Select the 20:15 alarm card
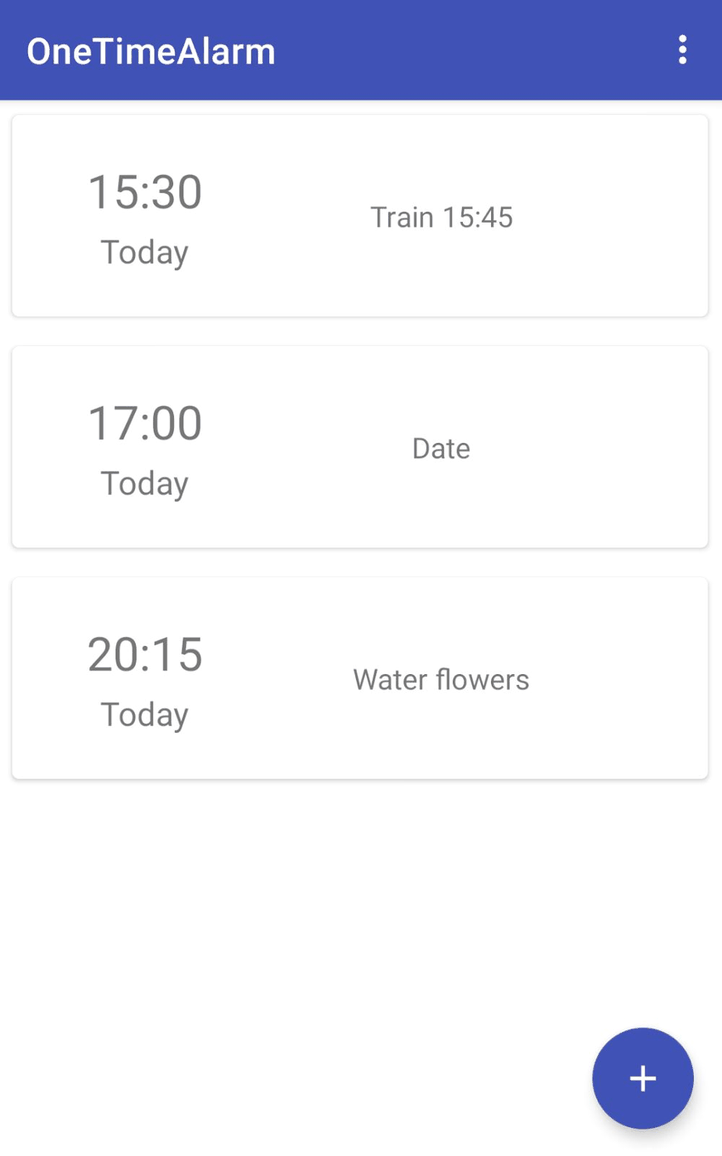Image resolution: width=722 pixels, height=1156 pixels. click(360, 677)
